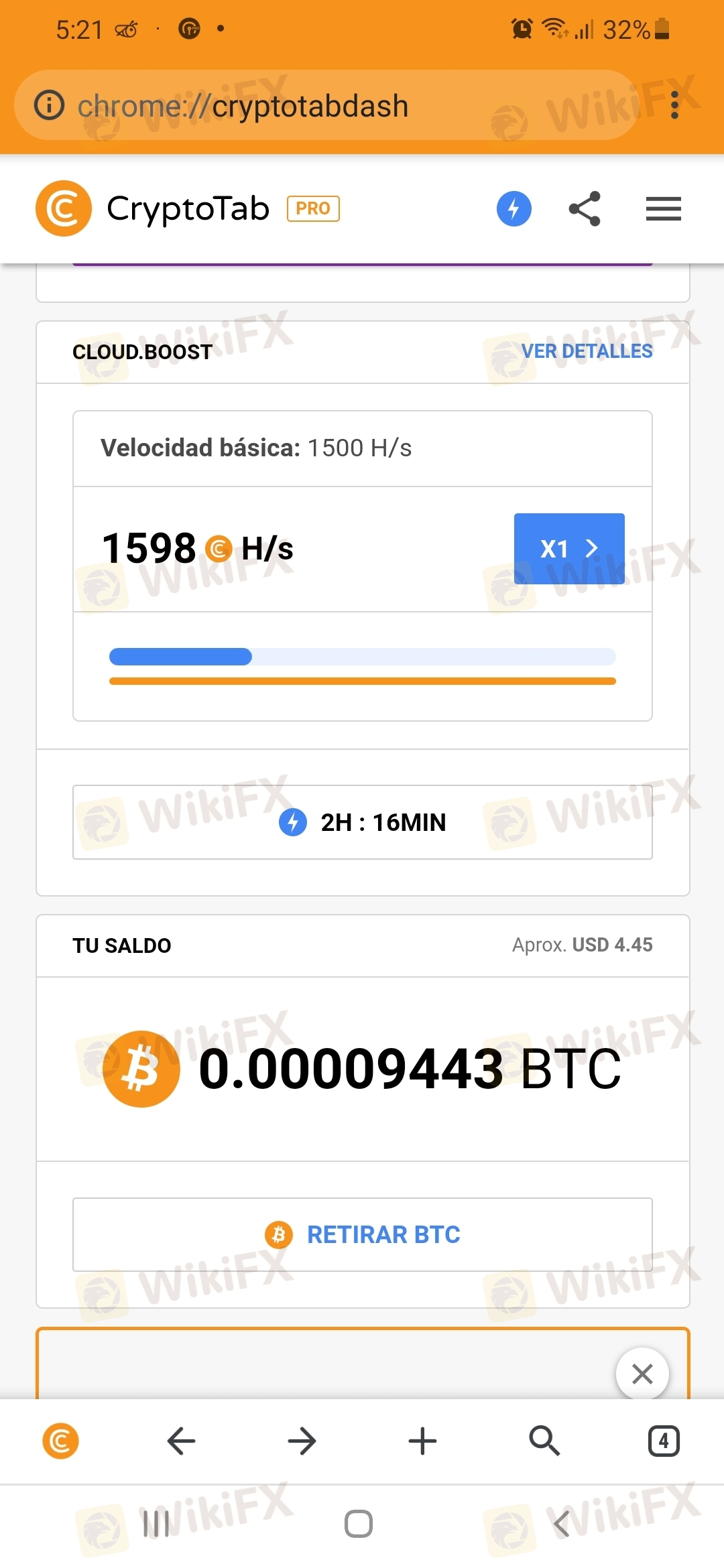The width and height of the screenshot is (724, 1568).
Task: Tap the X1 speed multiplier button
Action: pos(569,549)
